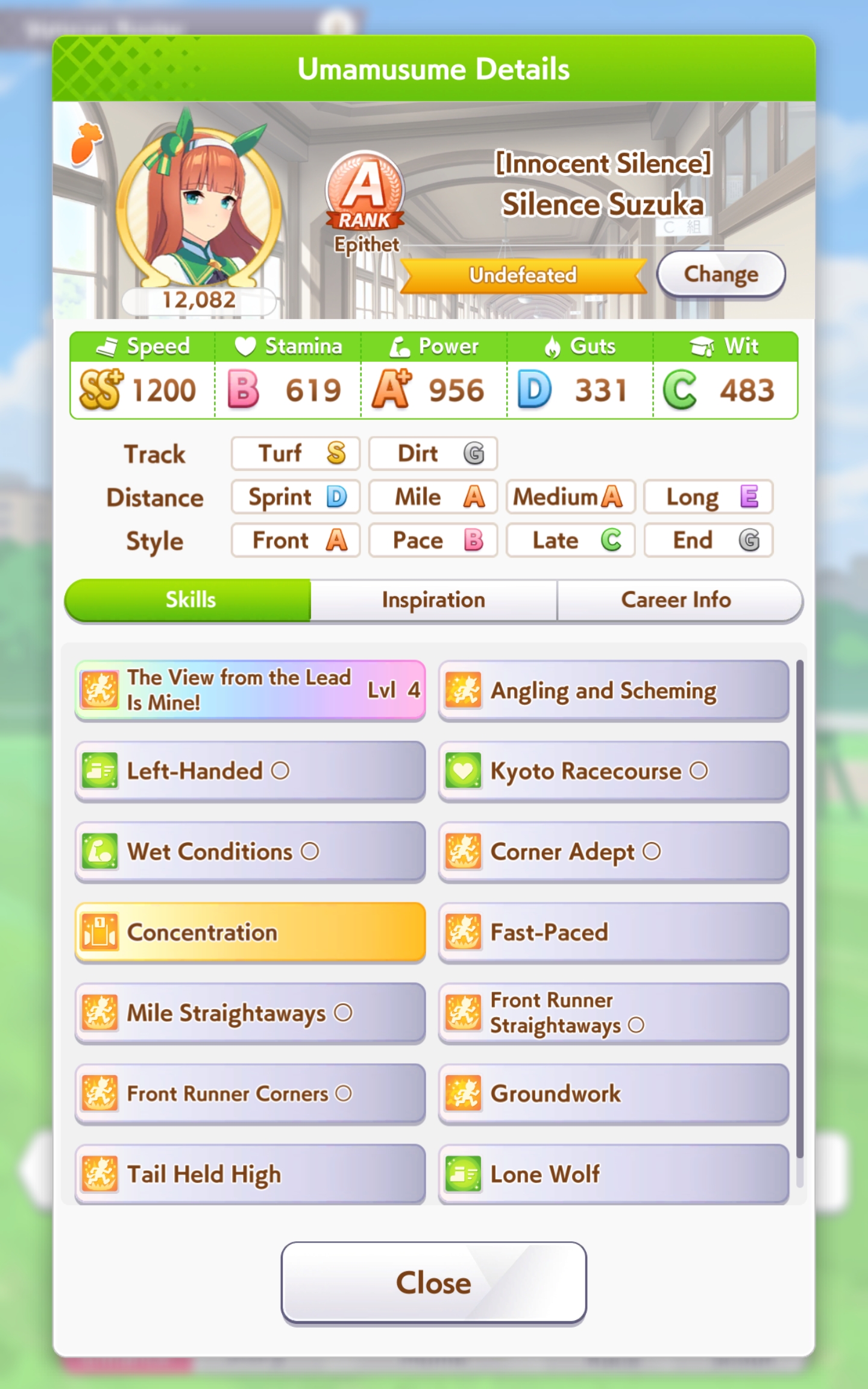868x1389 pixels.
Task: Tap the Left-Handed skill
Action: point(250,770)
